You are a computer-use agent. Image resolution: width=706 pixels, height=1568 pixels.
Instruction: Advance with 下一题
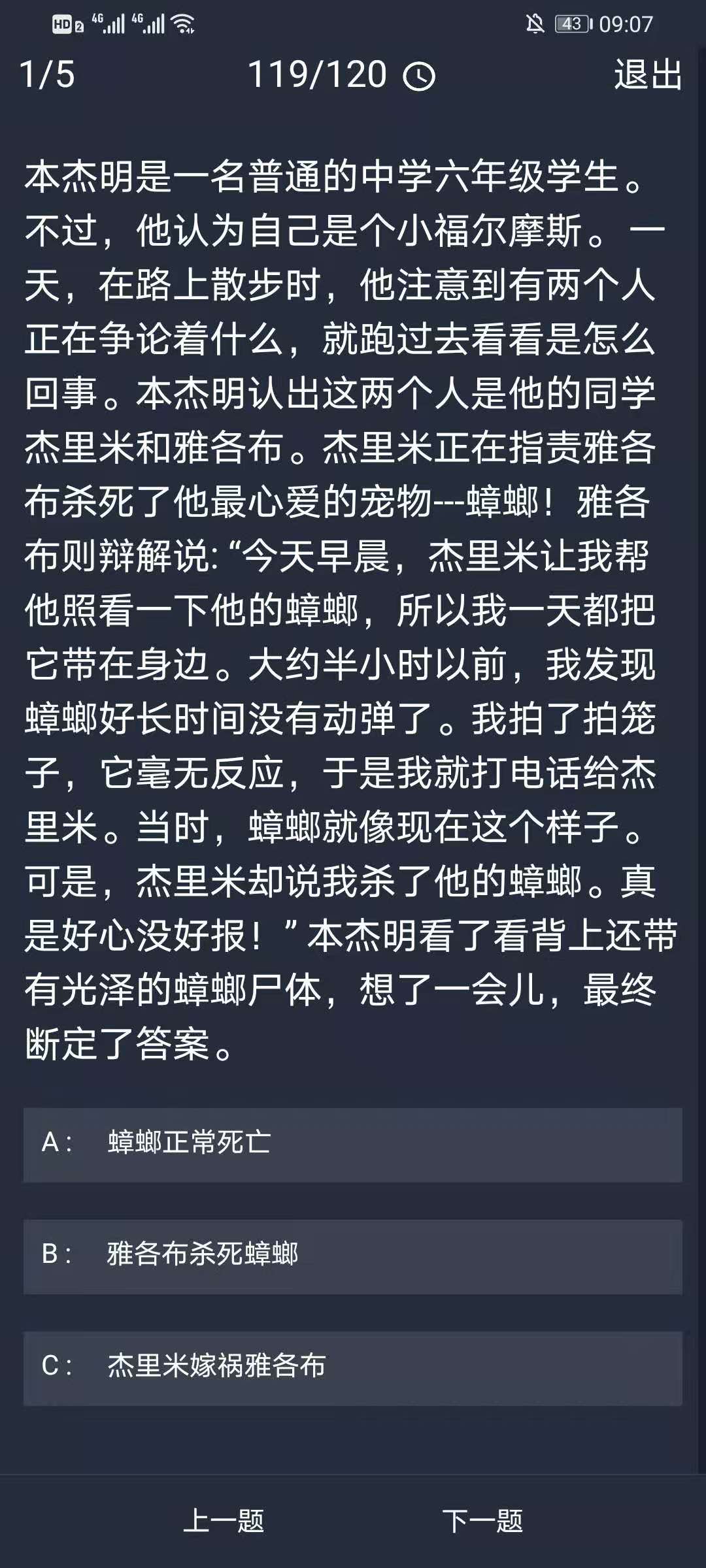point(482,1520)
